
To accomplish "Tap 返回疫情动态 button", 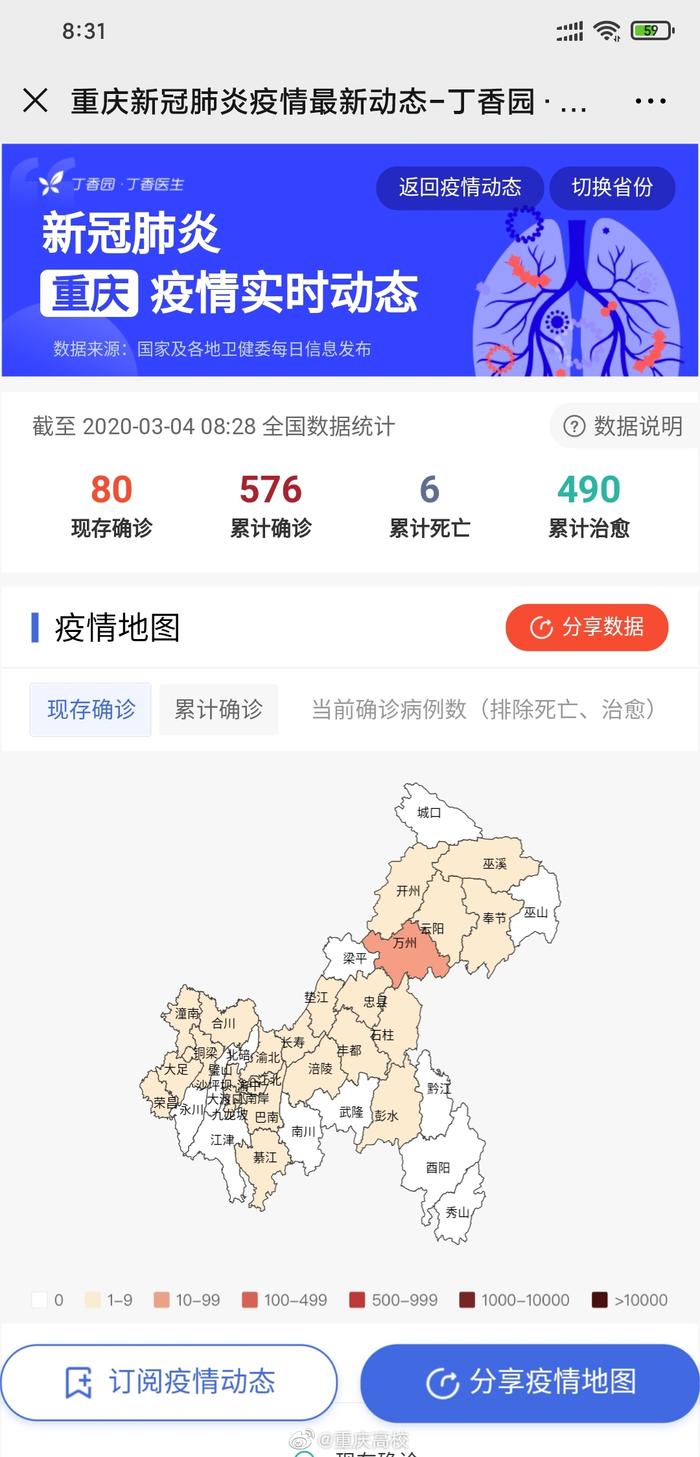I will [460, 188].
